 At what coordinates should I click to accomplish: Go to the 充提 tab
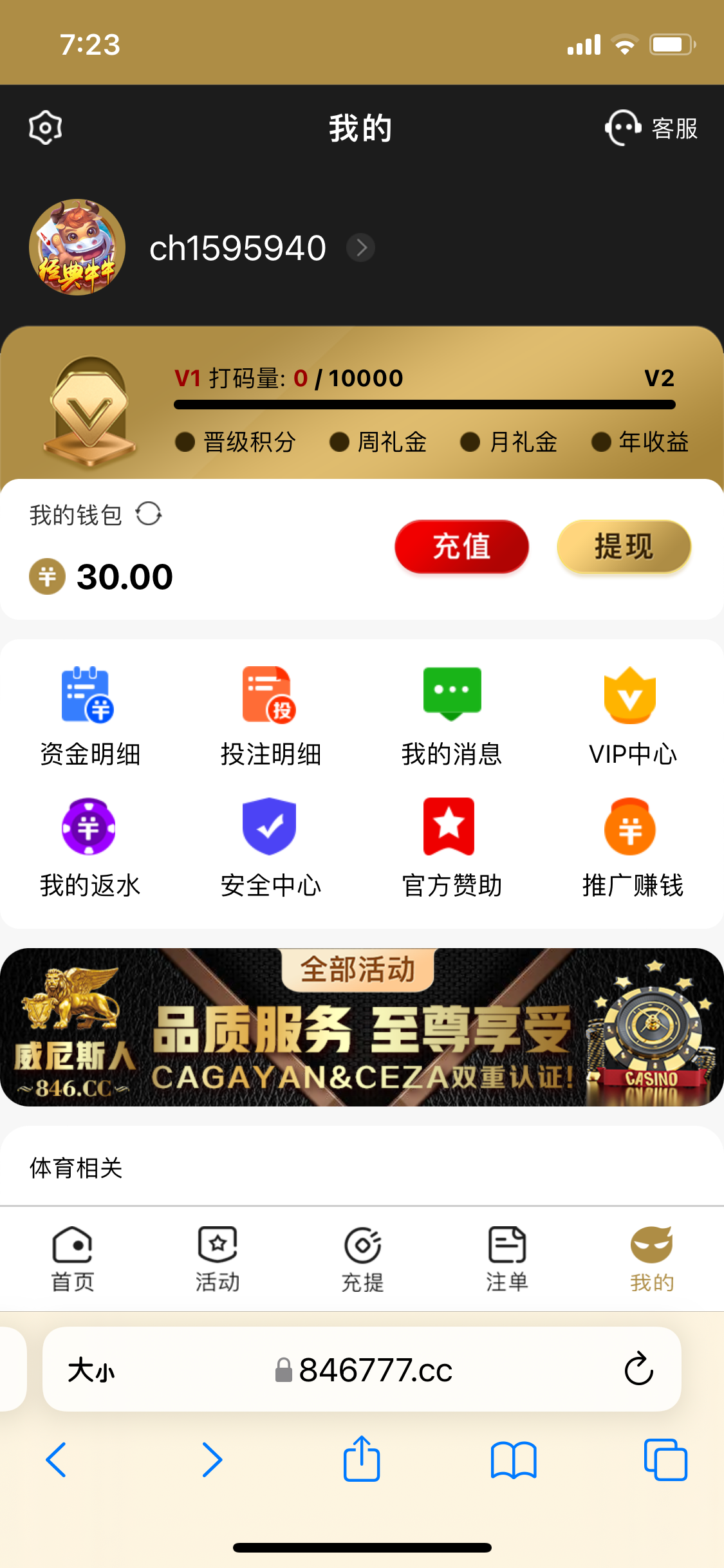(x=362, y=1259)
